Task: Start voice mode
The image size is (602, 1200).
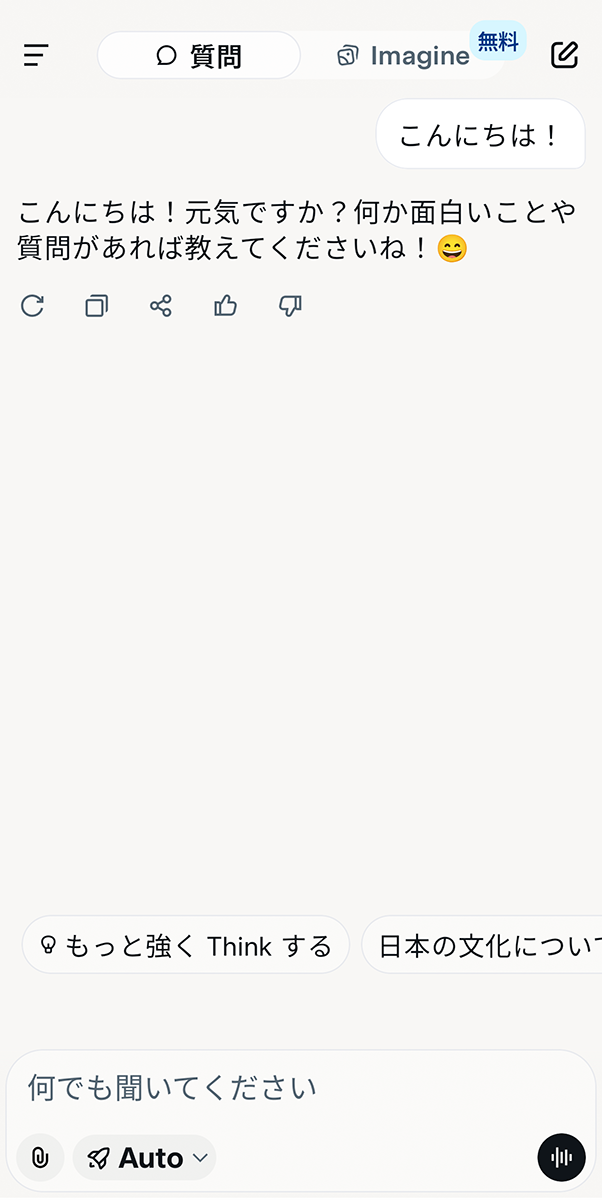Action: click(561, 1158)
